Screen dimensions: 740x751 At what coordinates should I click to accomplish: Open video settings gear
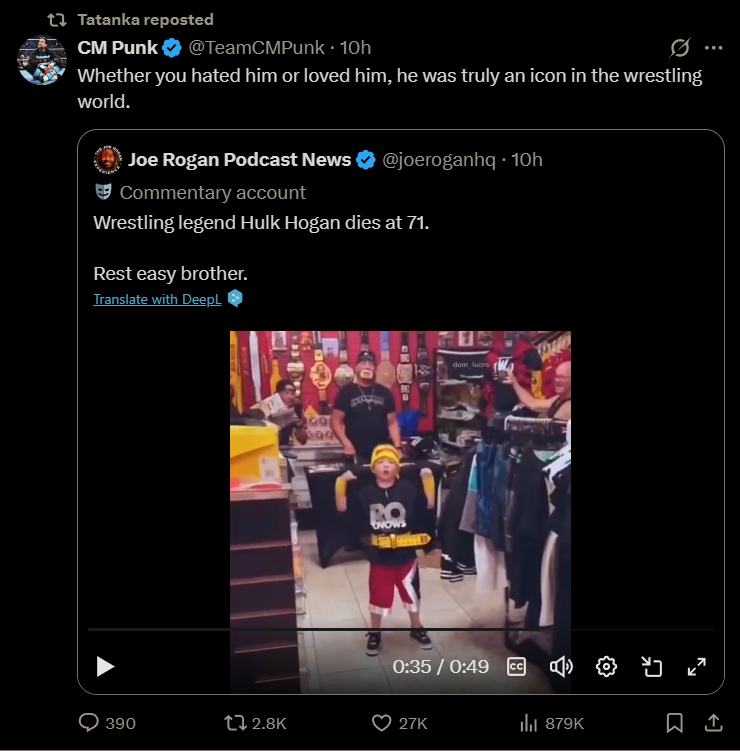pos(606,666)
